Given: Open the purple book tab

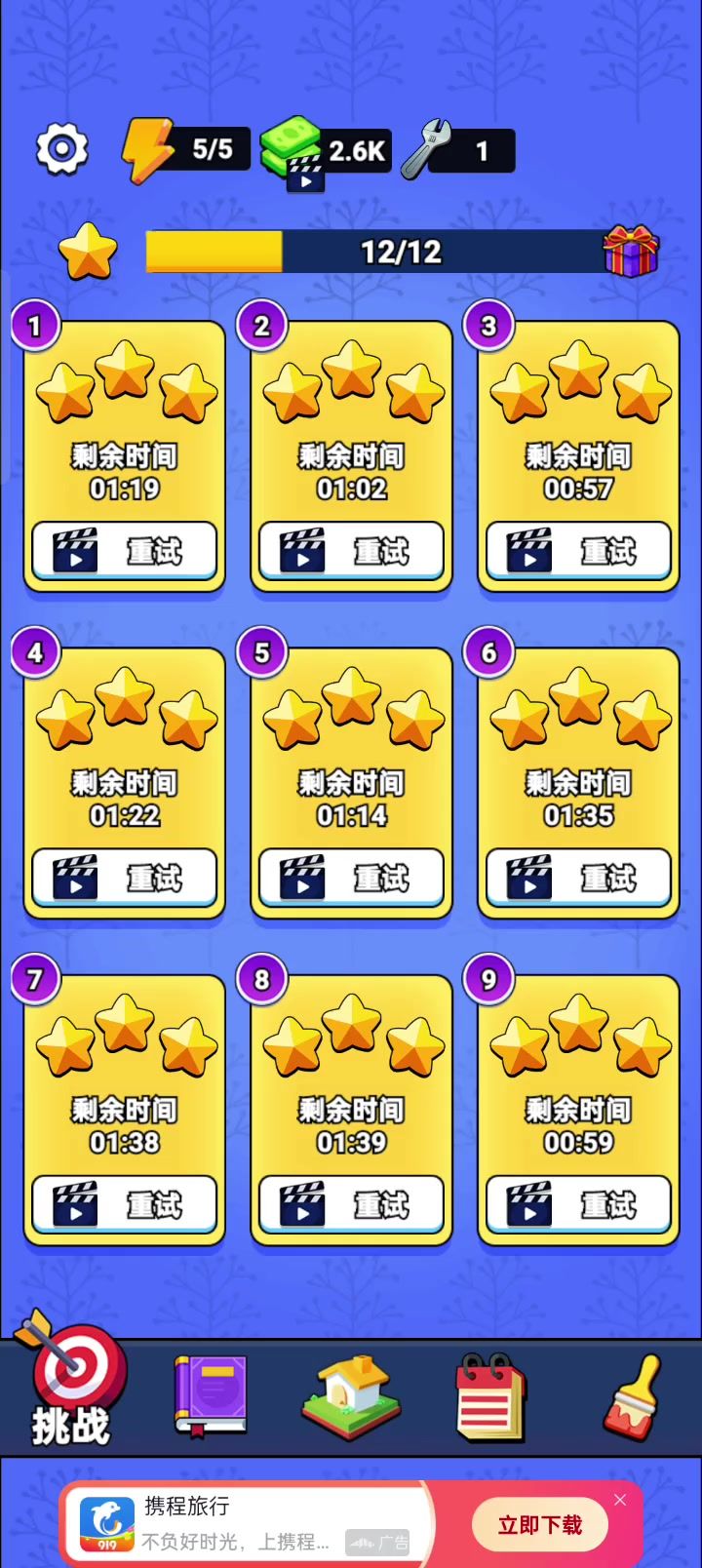Looking at the screenshot, I should 211,1396.
